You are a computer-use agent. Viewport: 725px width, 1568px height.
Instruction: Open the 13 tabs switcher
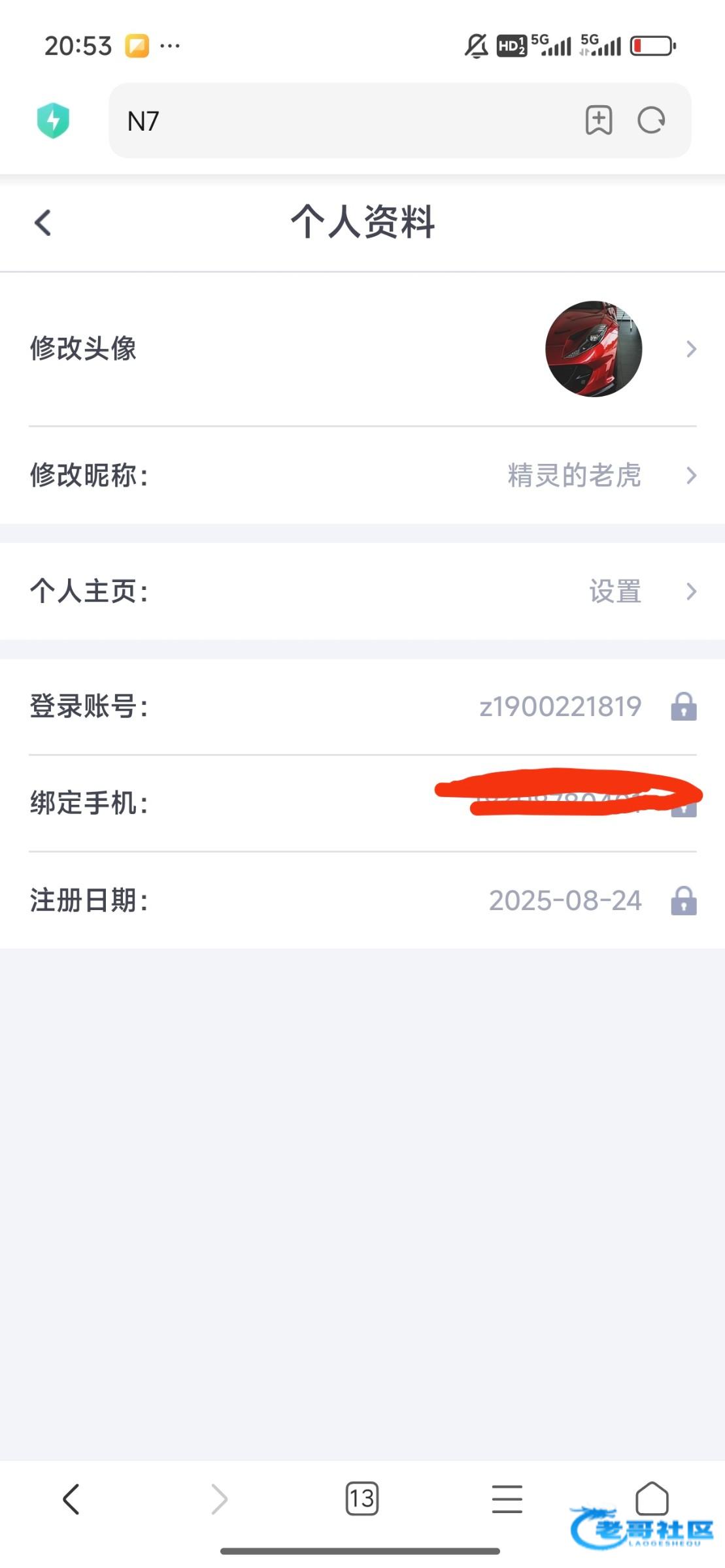[x=362, y=1498]
